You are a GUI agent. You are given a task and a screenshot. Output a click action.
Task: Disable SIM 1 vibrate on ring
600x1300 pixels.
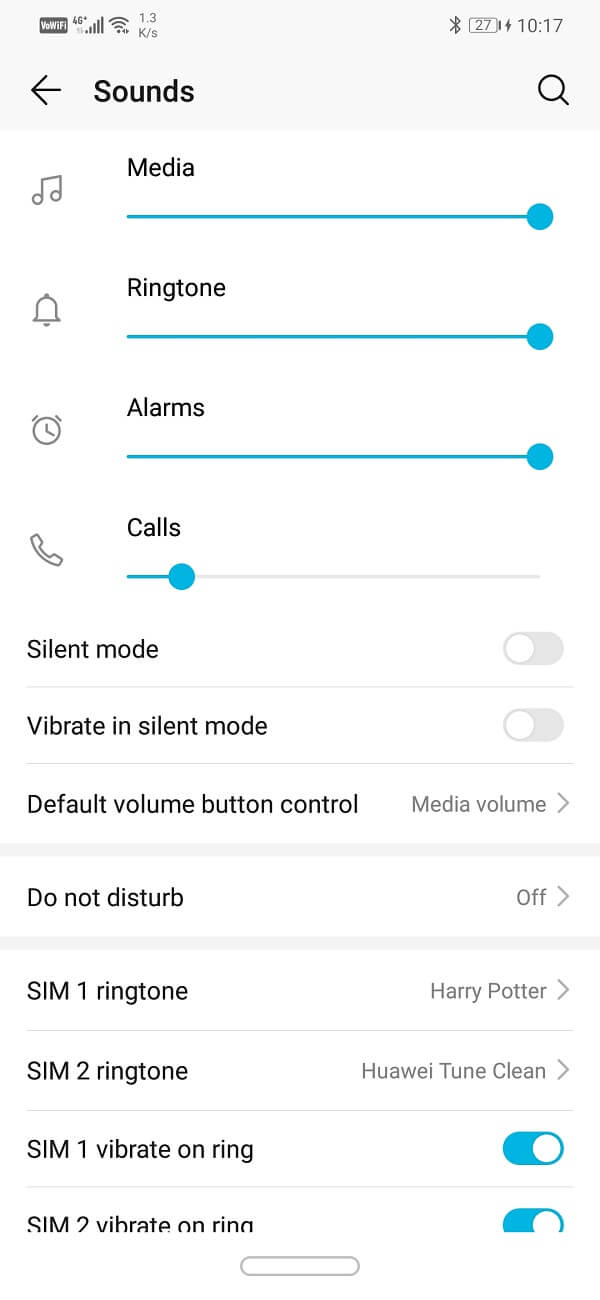[533, 1149]
